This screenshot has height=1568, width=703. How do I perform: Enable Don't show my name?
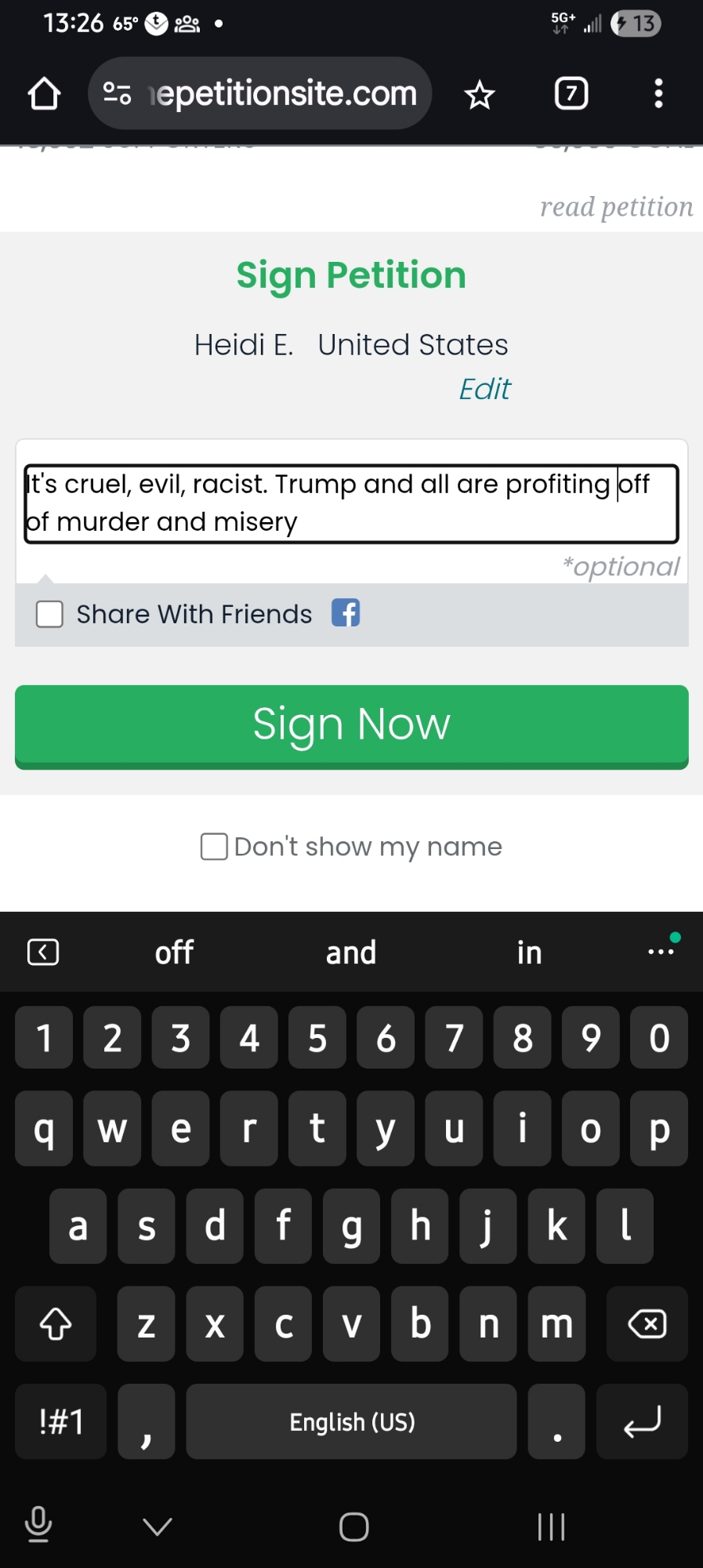coord(214,847)
